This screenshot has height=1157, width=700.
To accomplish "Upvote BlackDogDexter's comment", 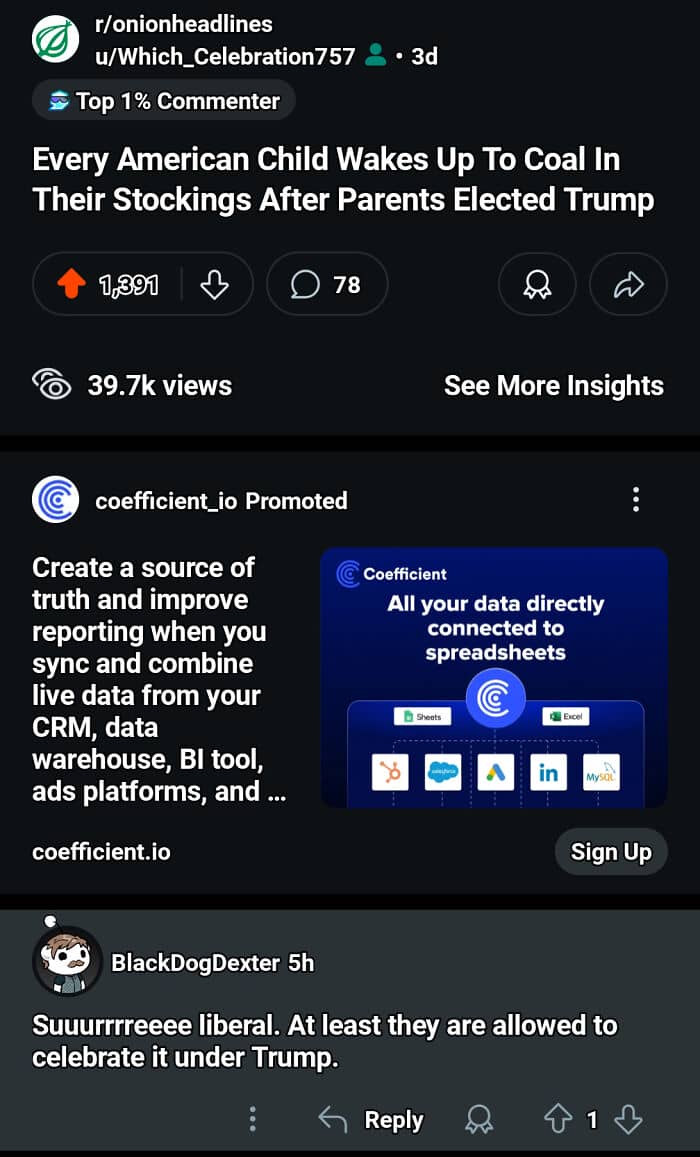I will 557,1120.
